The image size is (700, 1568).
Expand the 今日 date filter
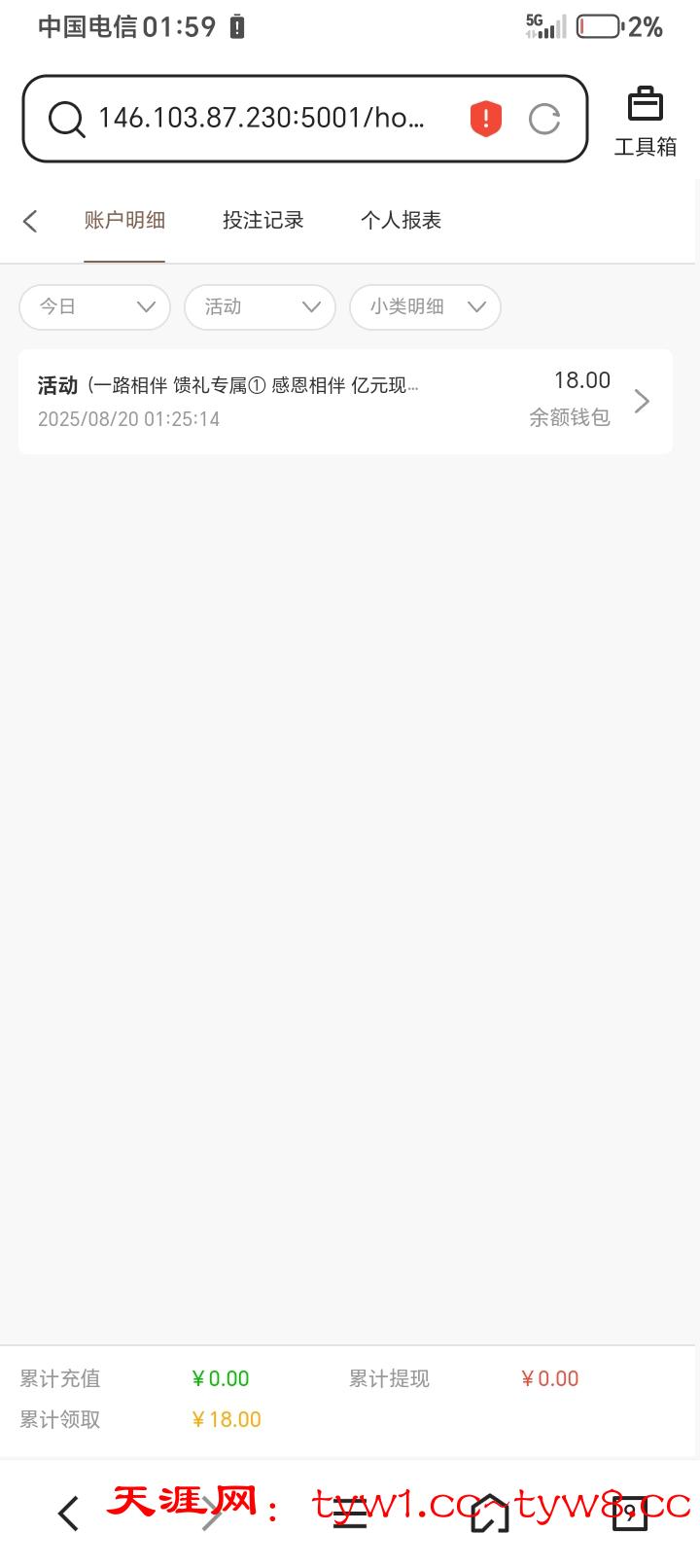(x=95, y=307)
